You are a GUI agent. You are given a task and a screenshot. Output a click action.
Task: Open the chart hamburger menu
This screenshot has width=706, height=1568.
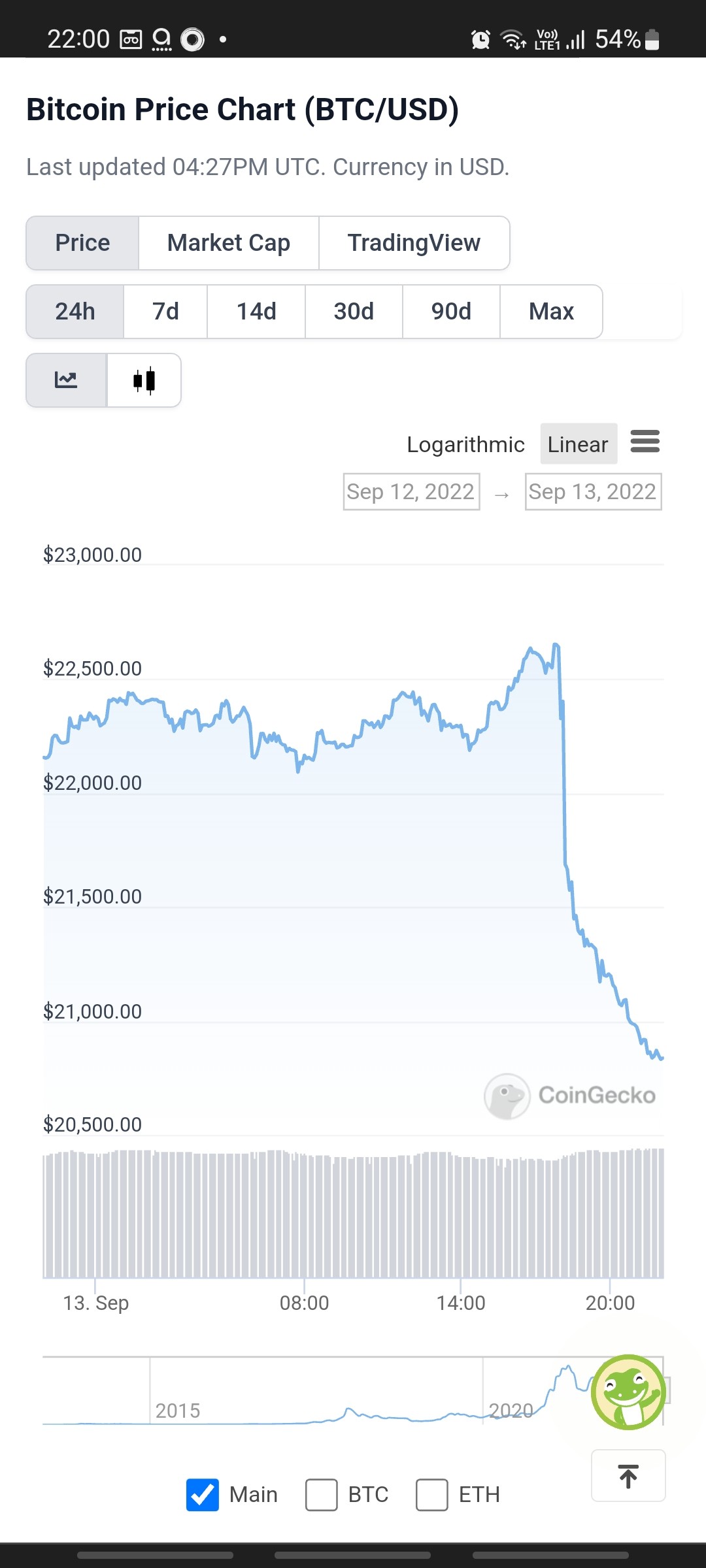click(645, 442)
